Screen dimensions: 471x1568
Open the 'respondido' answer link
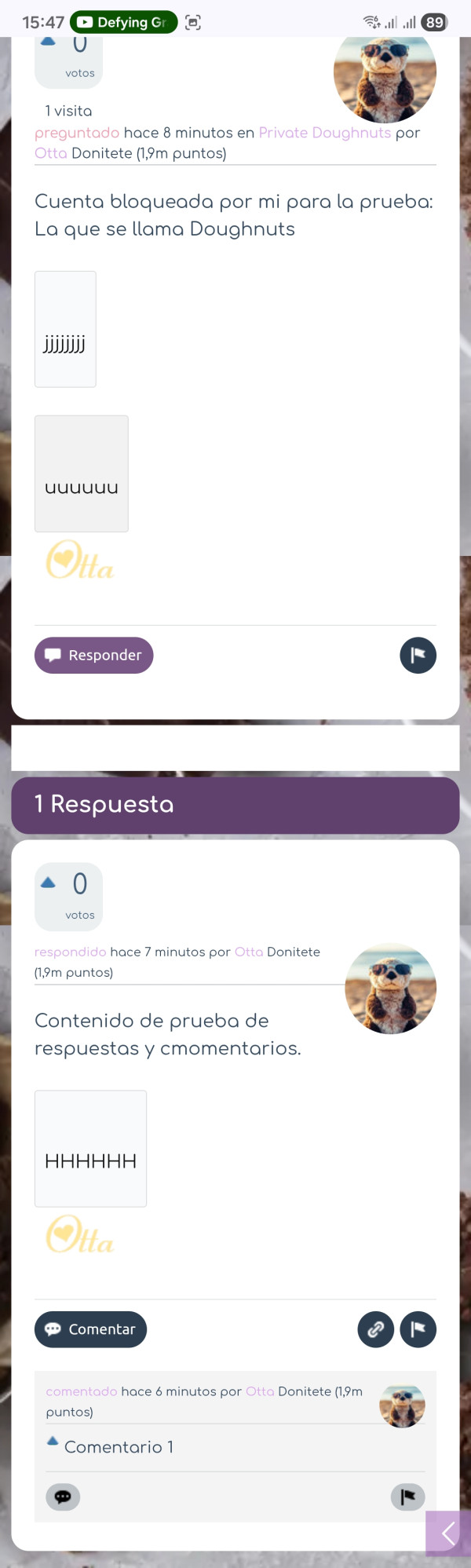pos(70,952)
